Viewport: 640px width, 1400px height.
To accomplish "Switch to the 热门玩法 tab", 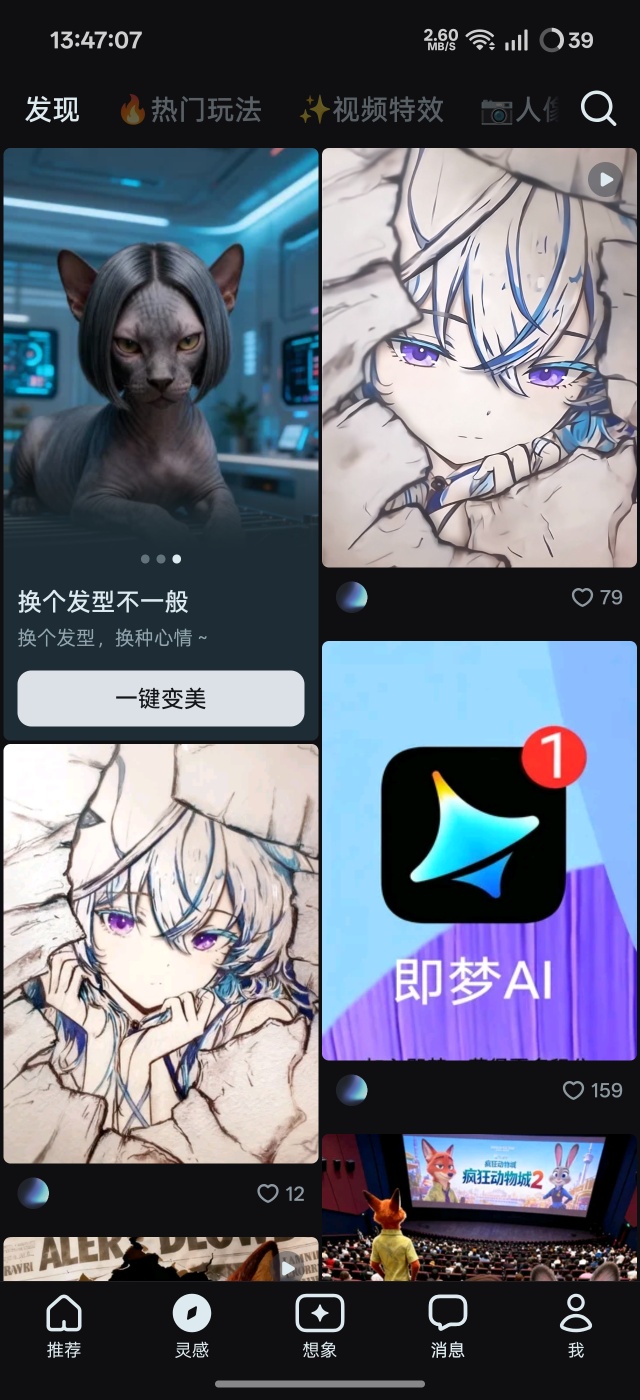I will [190, 109].
